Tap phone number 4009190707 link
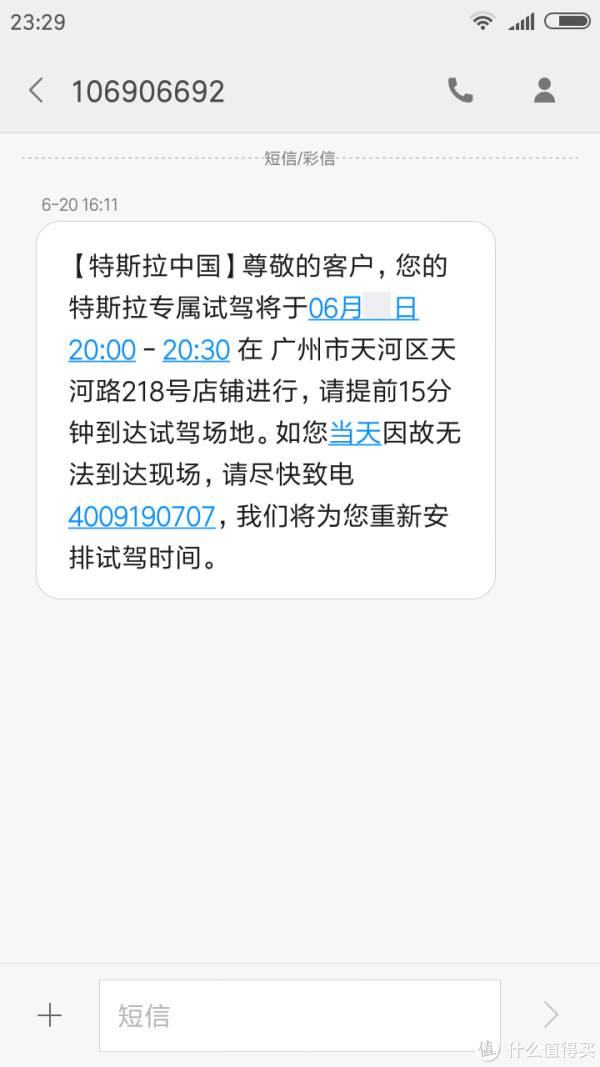Image resolution: width=600 pixels, height=1067 pixels. click(141, 516)
